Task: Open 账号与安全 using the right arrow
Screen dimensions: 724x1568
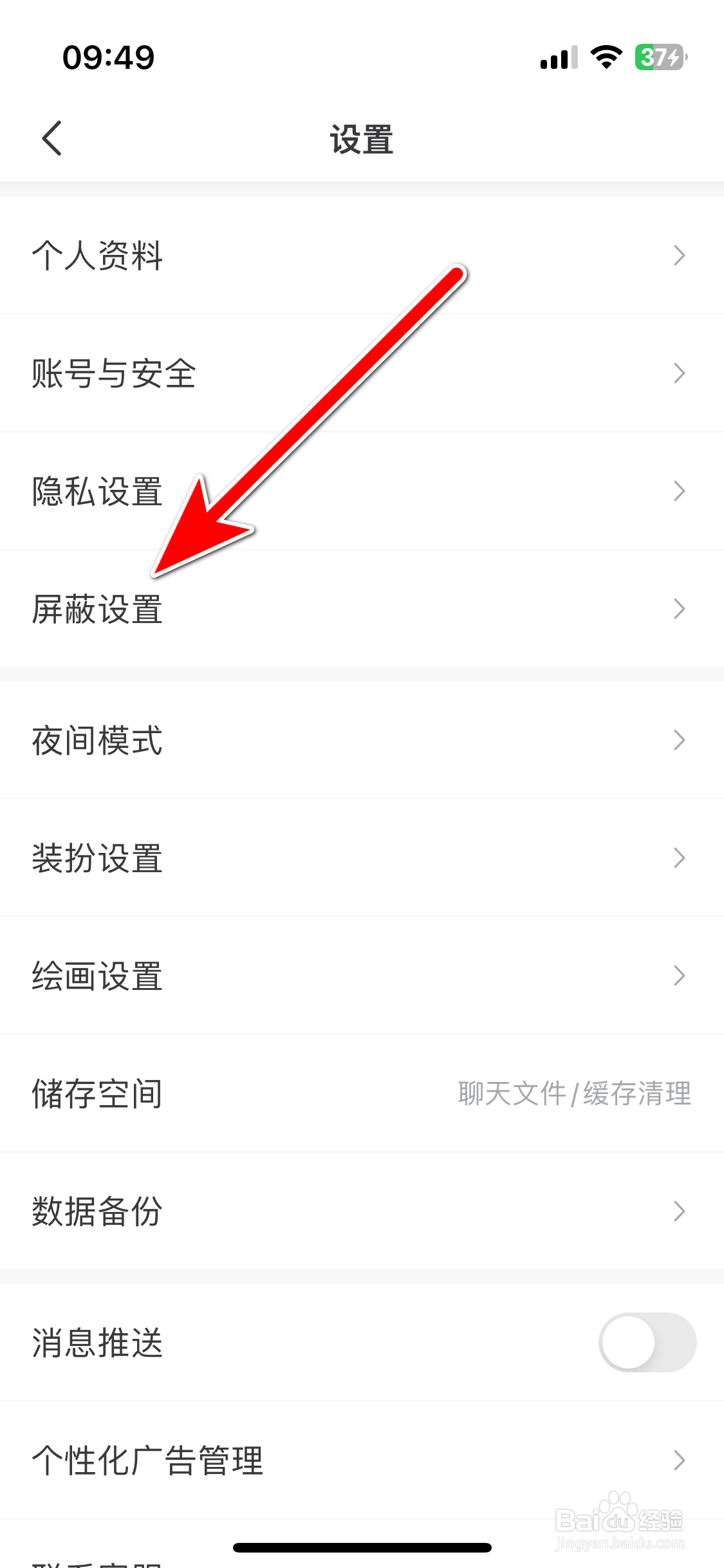Action: pos(679,373)
